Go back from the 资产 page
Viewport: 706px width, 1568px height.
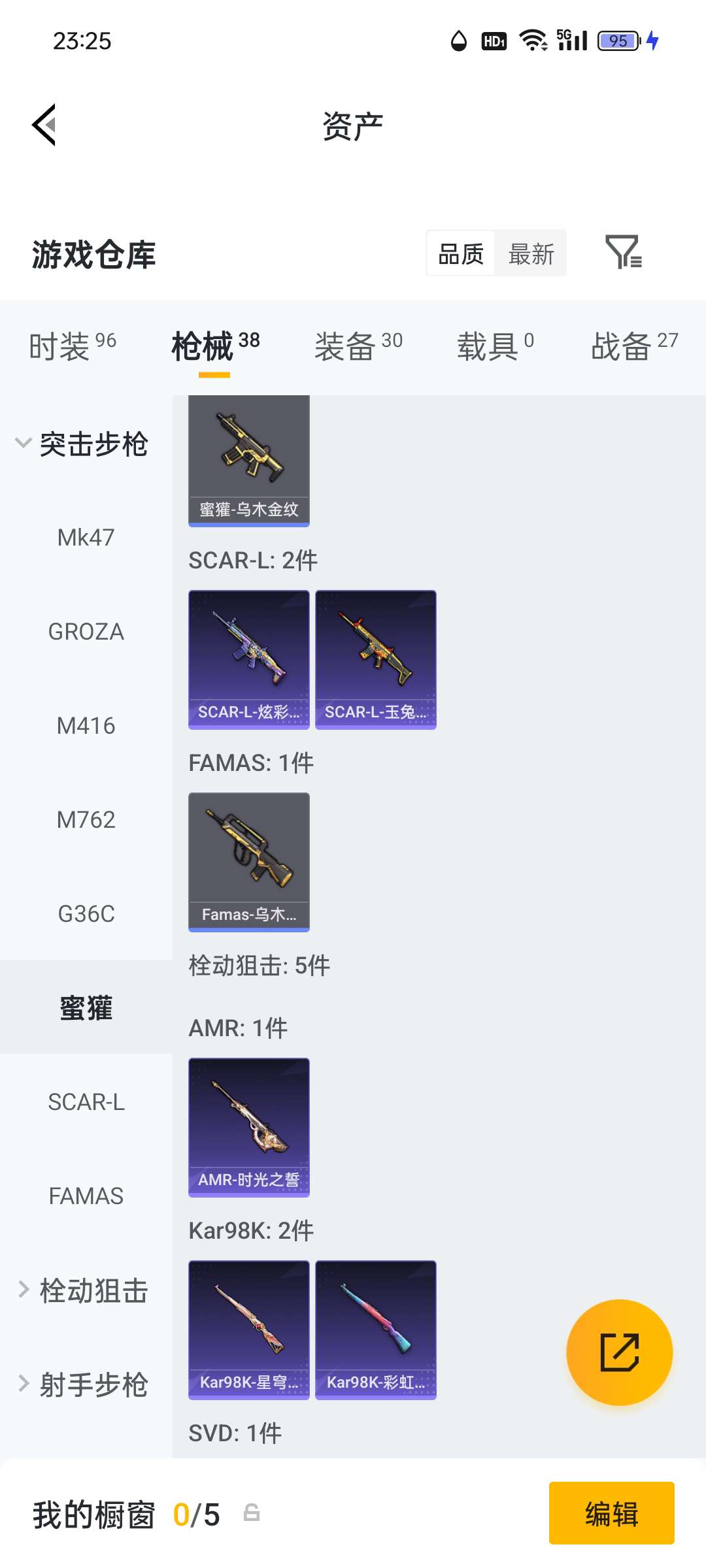coord(44,125)
